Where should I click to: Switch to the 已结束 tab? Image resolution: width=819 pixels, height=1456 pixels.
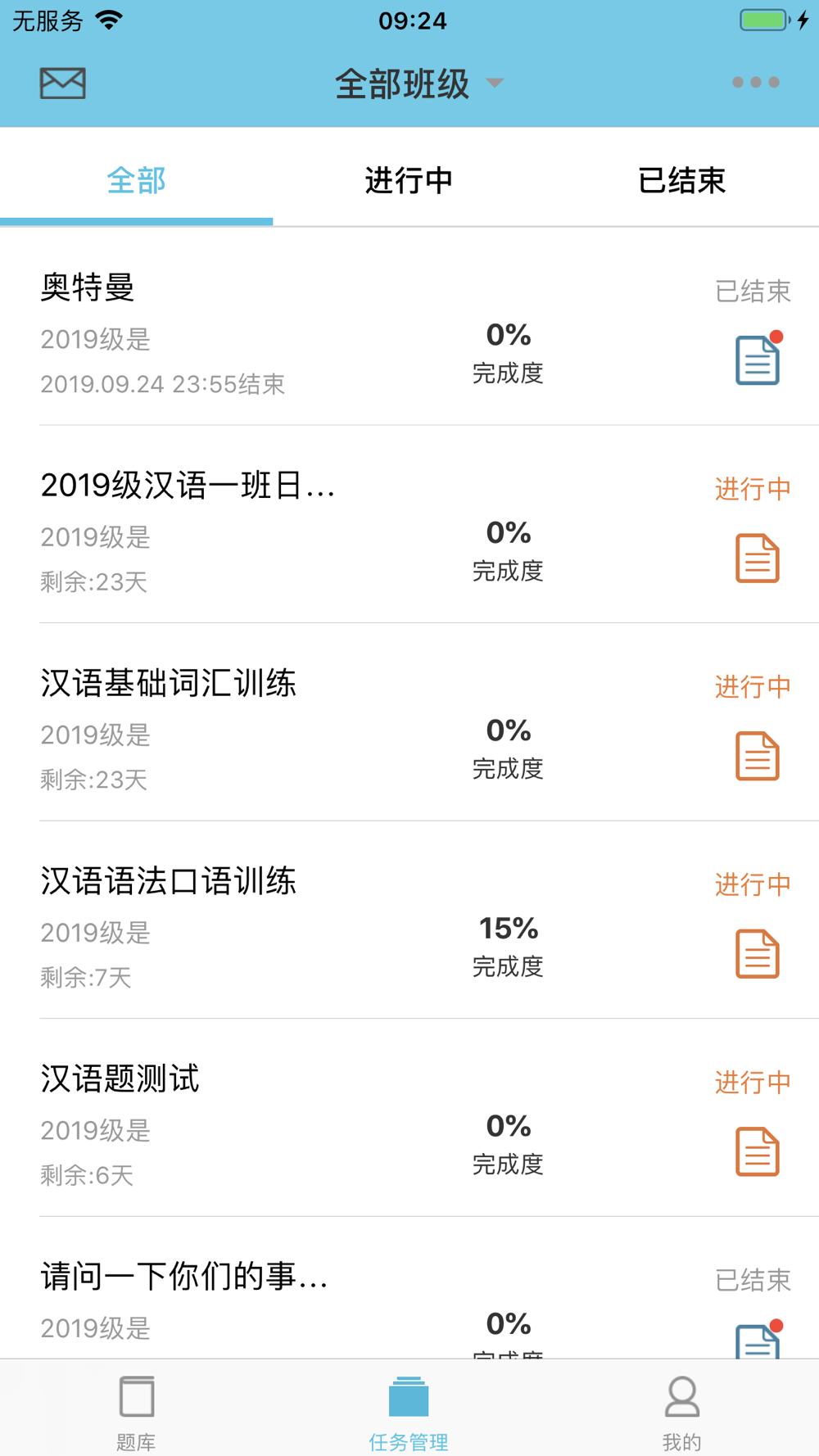[681, 180]
